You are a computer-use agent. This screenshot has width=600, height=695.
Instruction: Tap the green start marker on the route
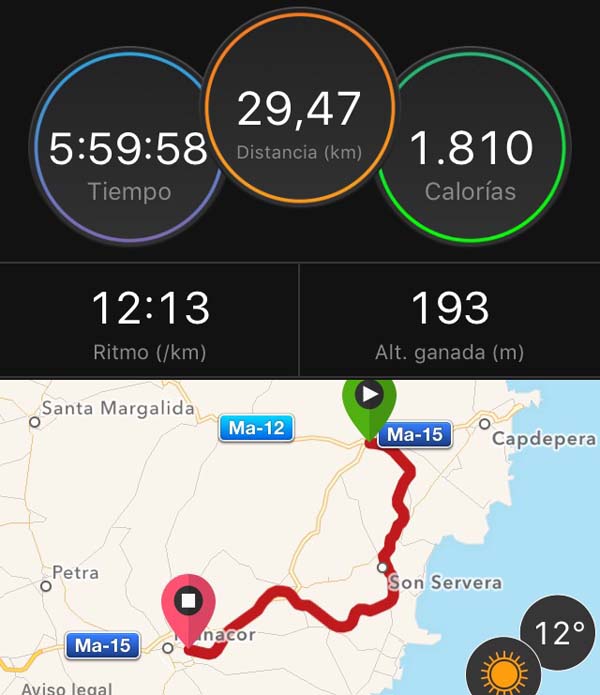(x=369, y=402)
